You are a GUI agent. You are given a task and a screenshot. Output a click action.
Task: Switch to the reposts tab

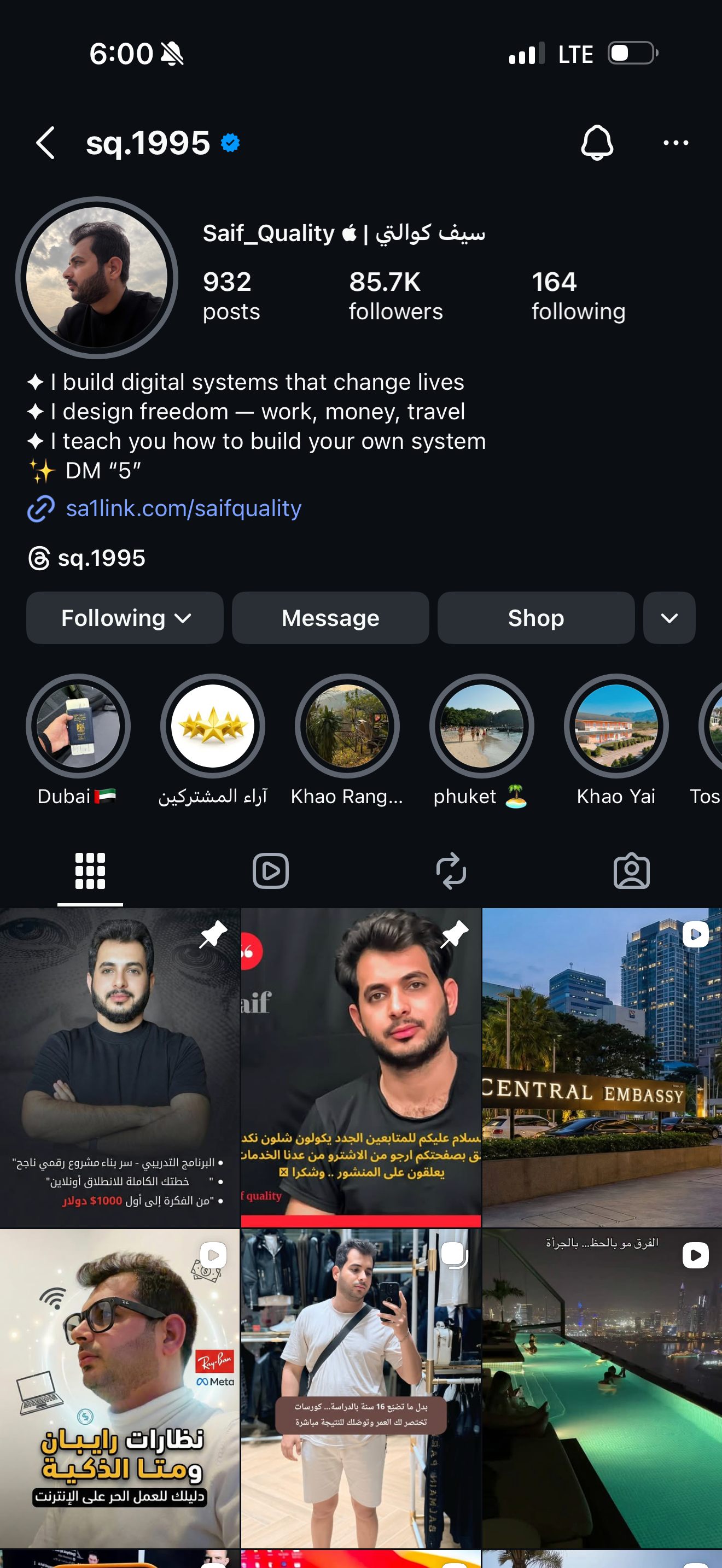(x=451, y=871)
